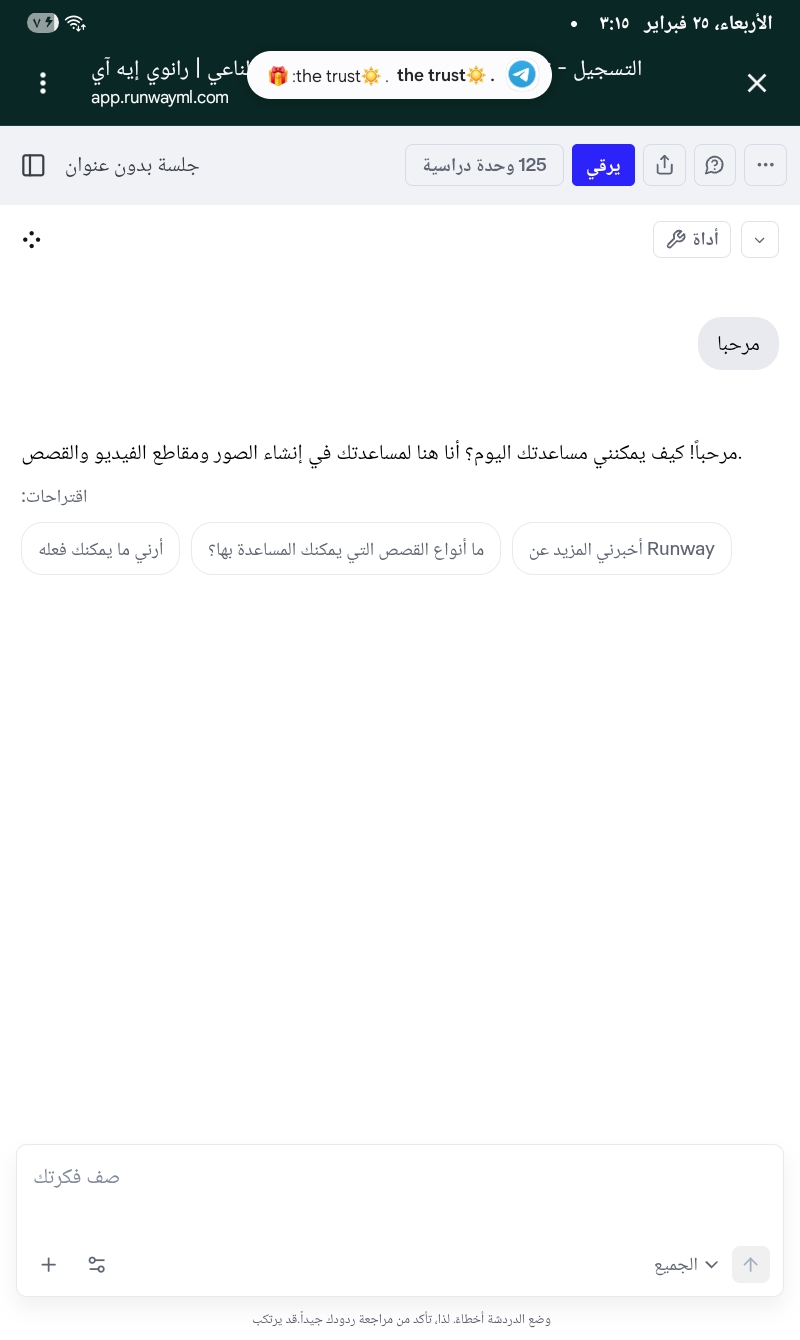Close the in-app browser tab
This screenshot has width=800, height=1340.
757,83
